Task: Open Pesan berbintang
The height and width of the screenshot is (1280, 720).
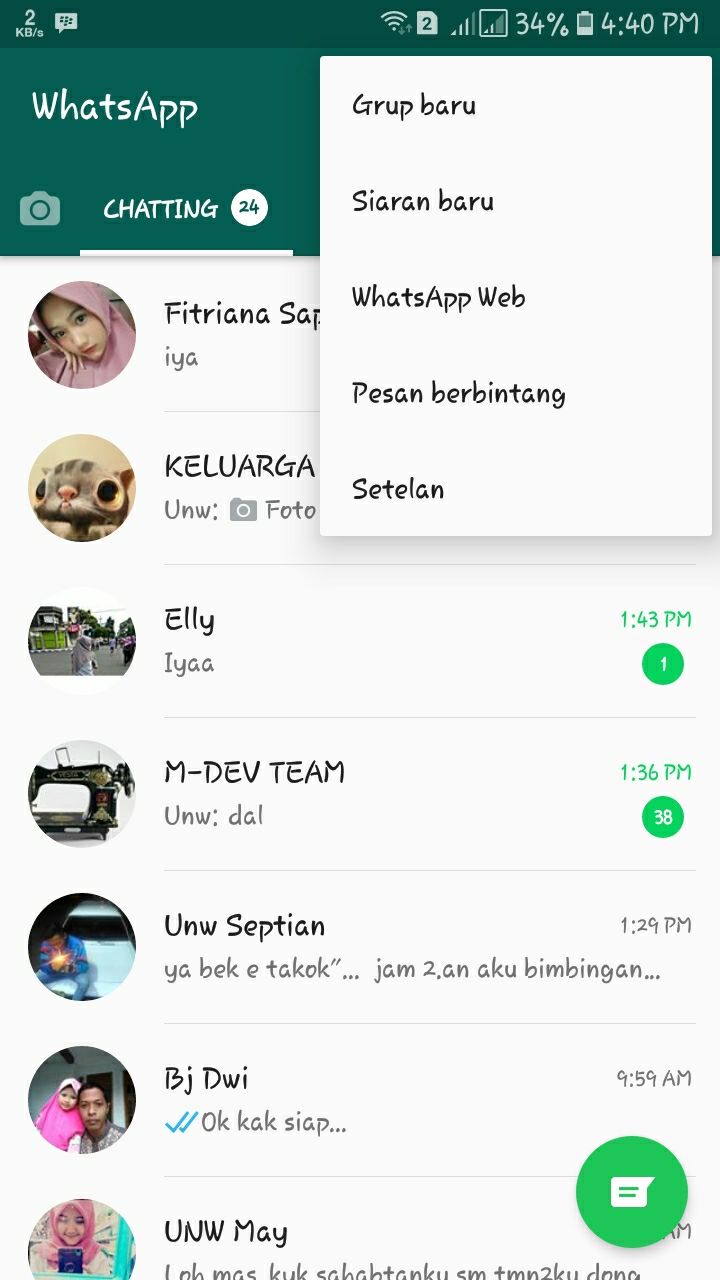Action: coord(458,393)
